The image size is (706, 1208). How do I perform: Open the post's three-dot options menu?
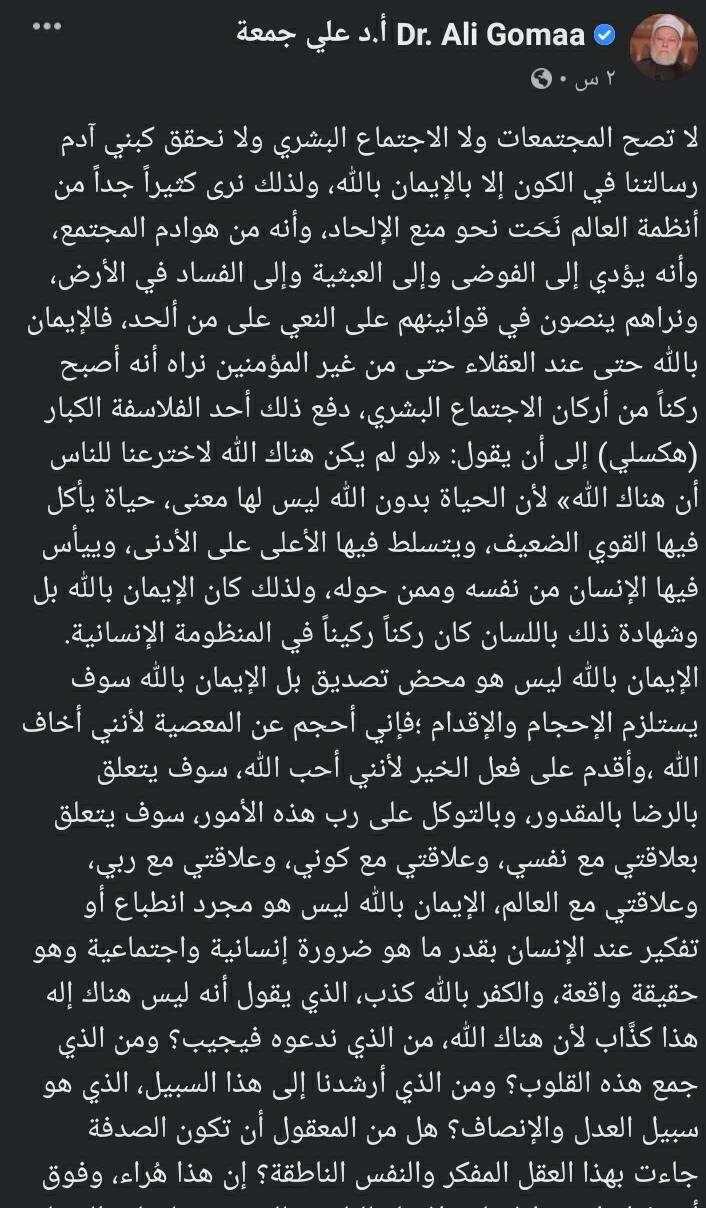(47, 26)
